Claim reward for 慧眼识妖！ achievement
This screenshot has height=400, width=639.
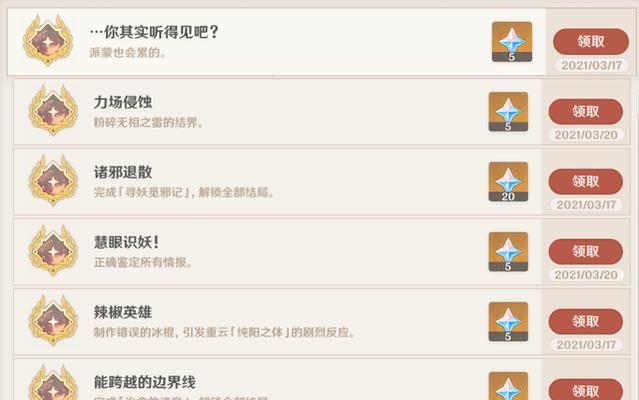(585, 251)
